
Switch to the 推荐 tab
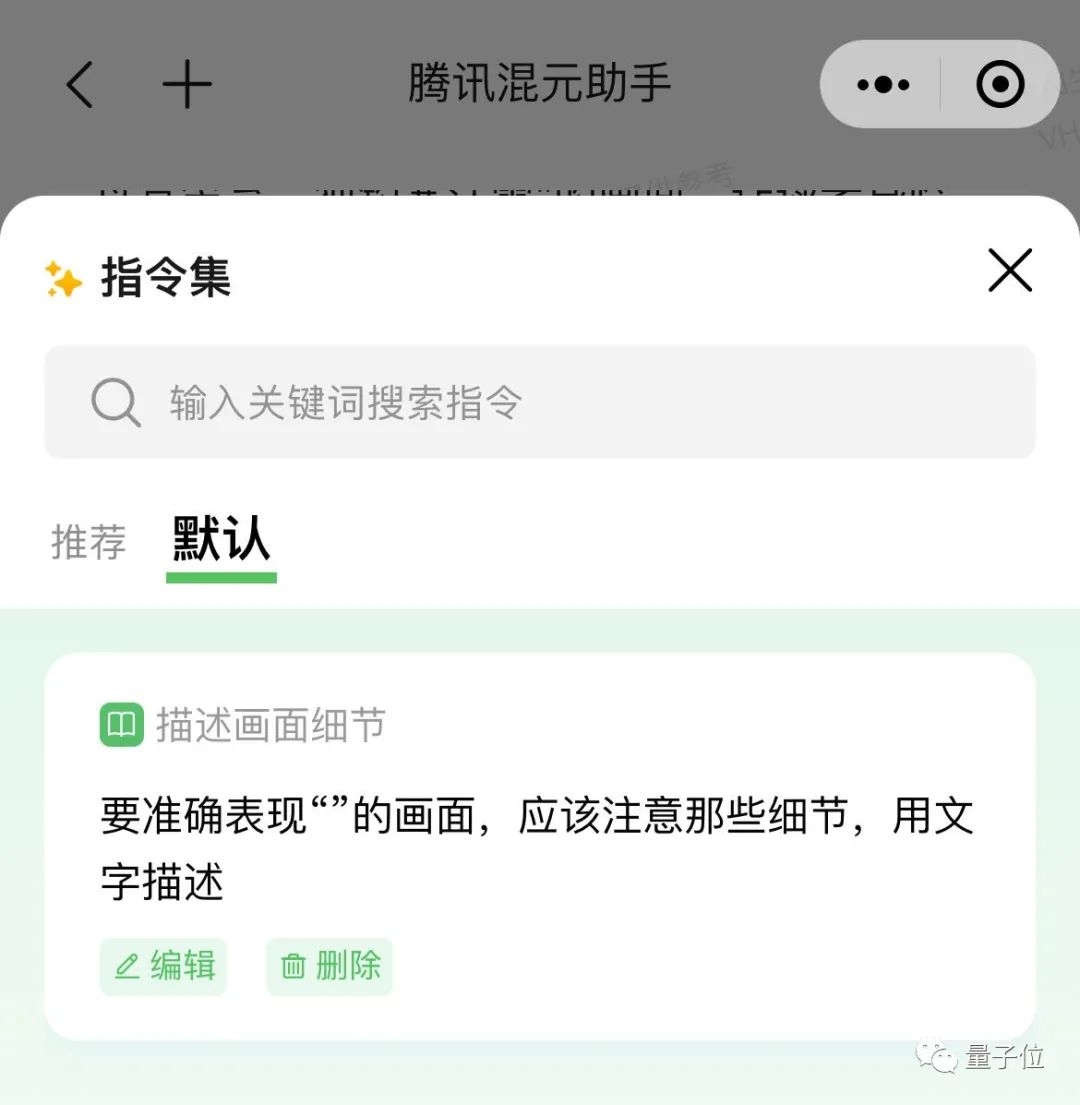89,543
